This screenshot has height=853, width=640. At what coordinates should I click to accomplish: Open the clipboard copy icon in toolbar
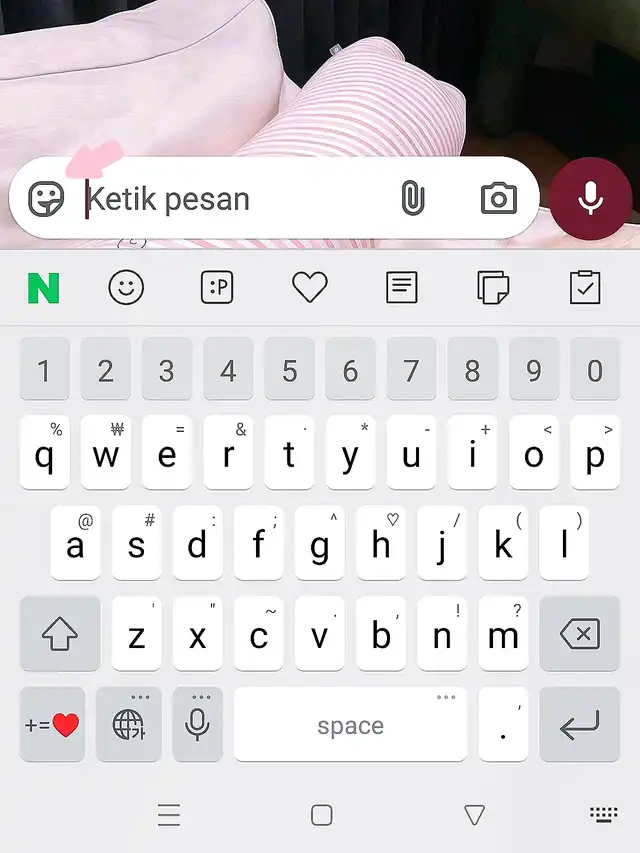[x=493, y=287]
